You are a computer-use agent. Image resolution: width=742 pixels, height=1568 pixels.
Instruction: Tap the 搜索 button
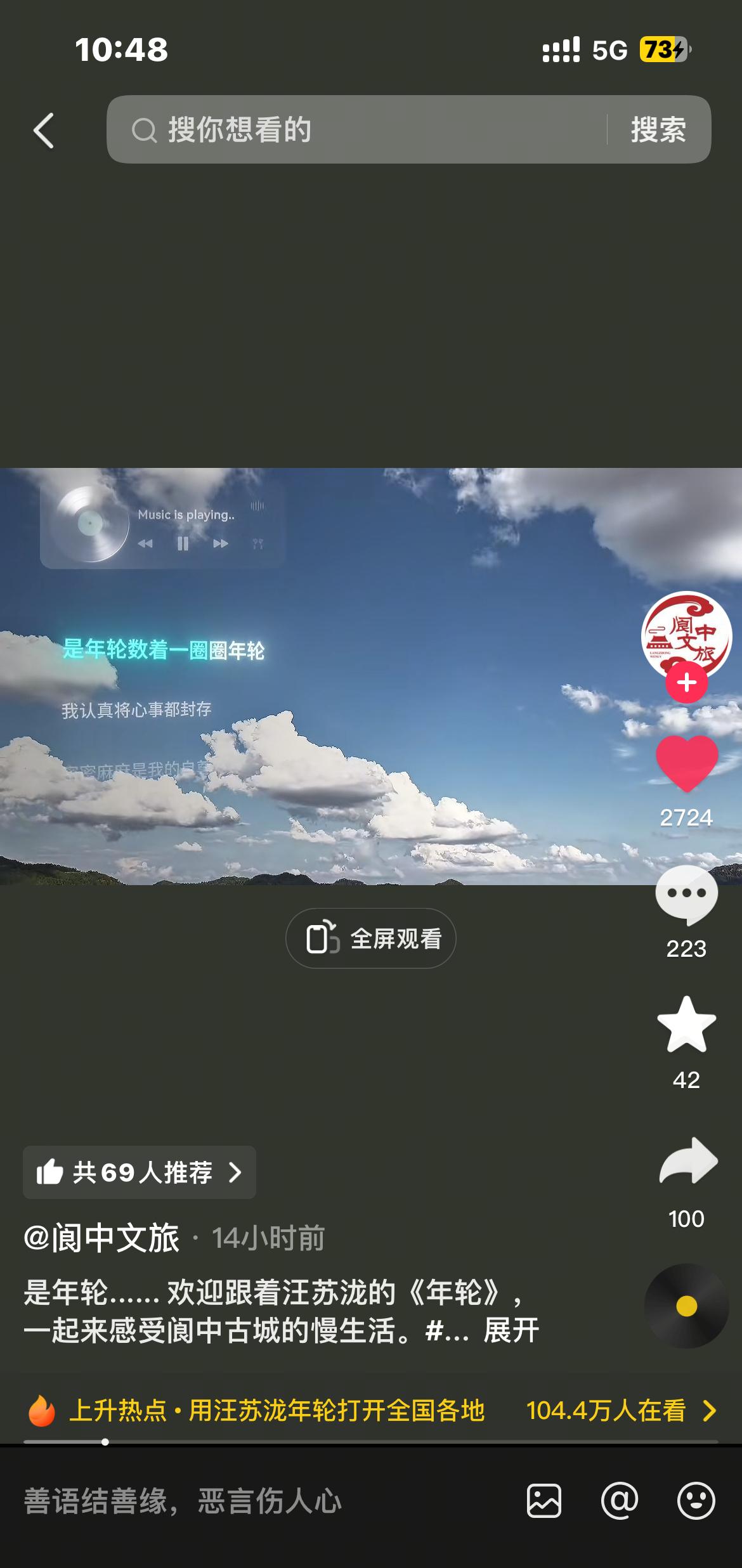click(x=658, y=130)
